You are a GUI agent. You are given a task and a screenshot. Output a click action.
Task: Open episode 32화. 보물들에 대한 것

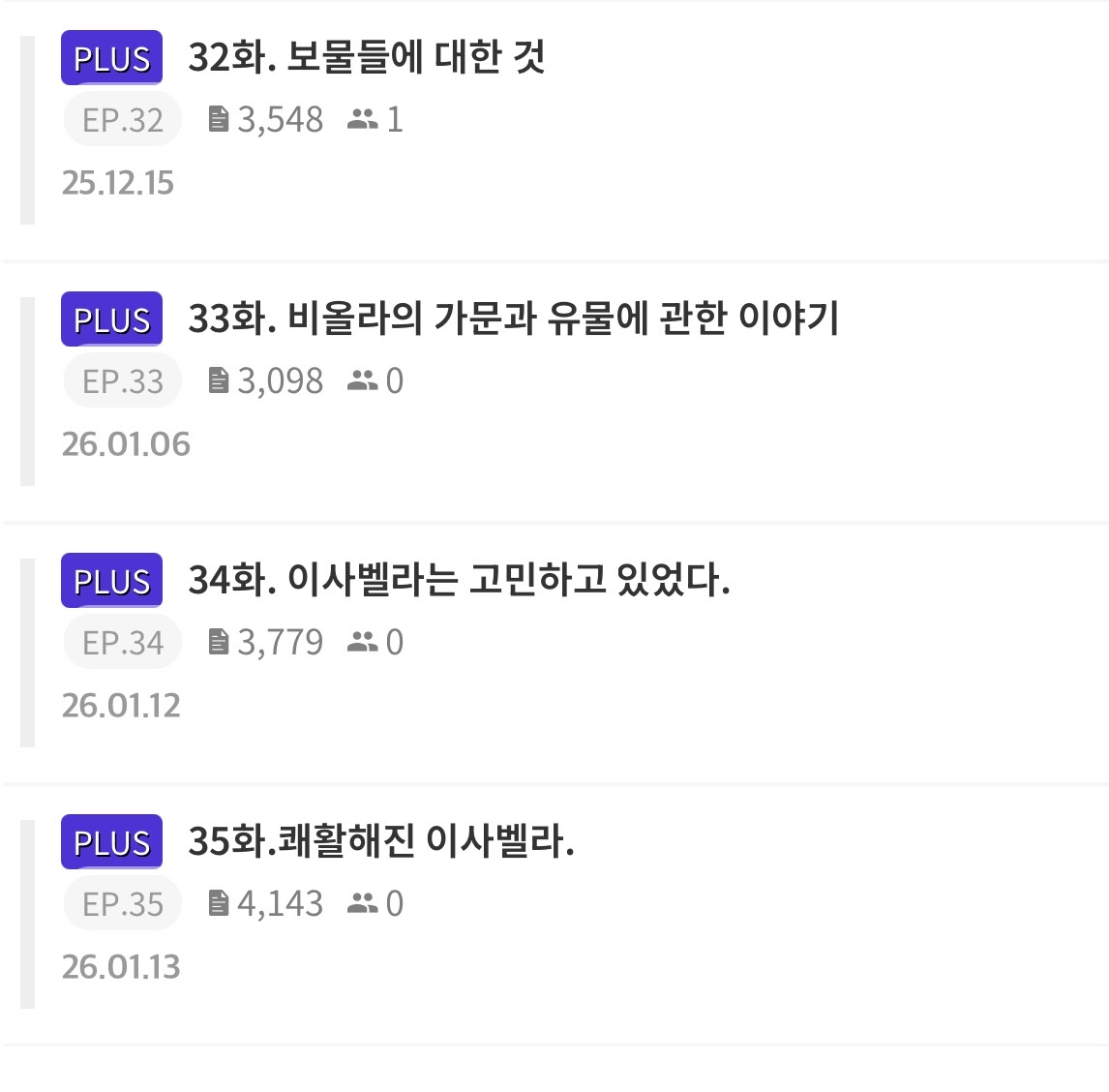point(366,58)
